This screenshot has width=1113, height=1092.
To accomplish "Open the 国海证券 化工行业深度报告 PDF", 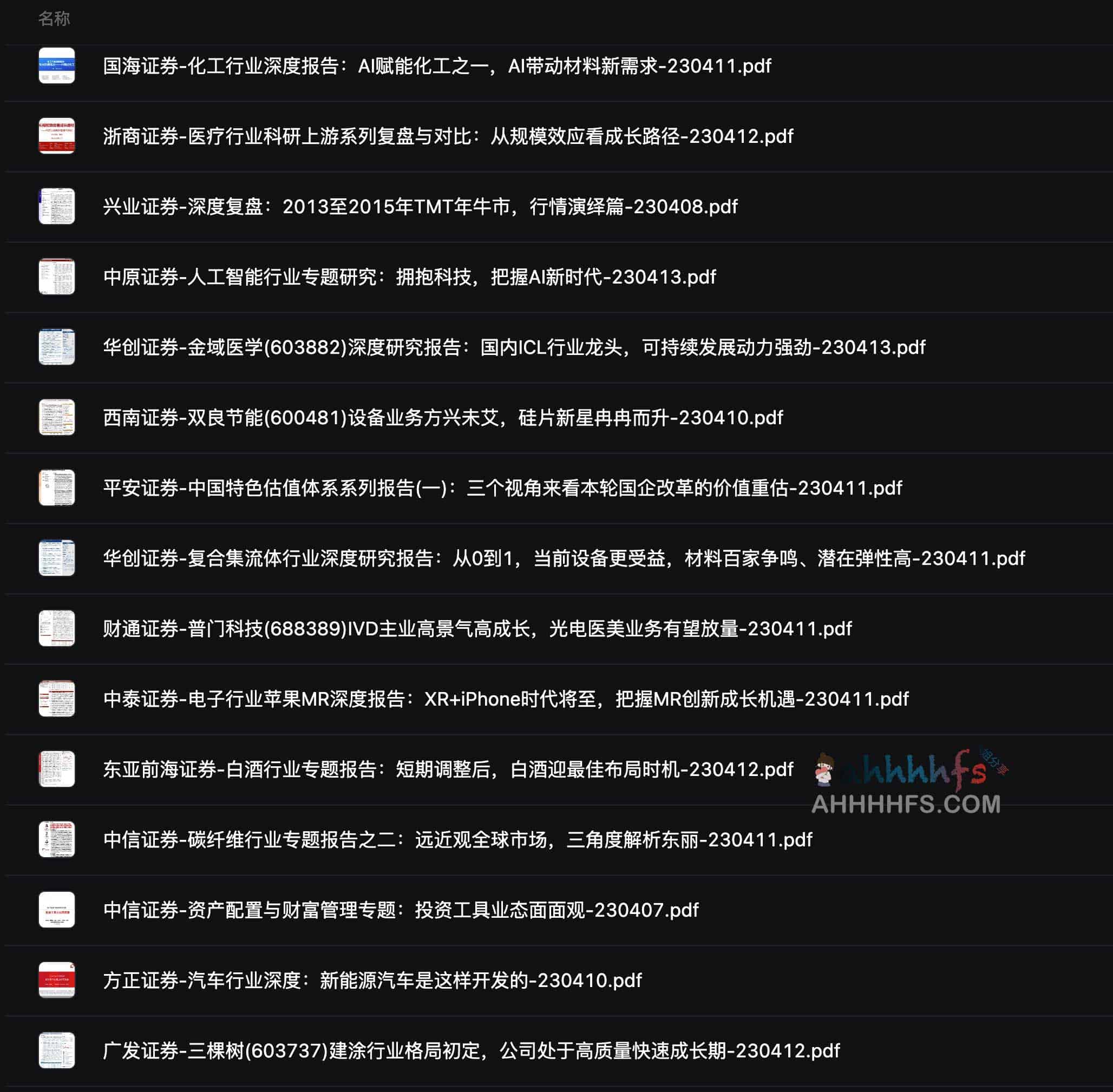I will point(437,66).
